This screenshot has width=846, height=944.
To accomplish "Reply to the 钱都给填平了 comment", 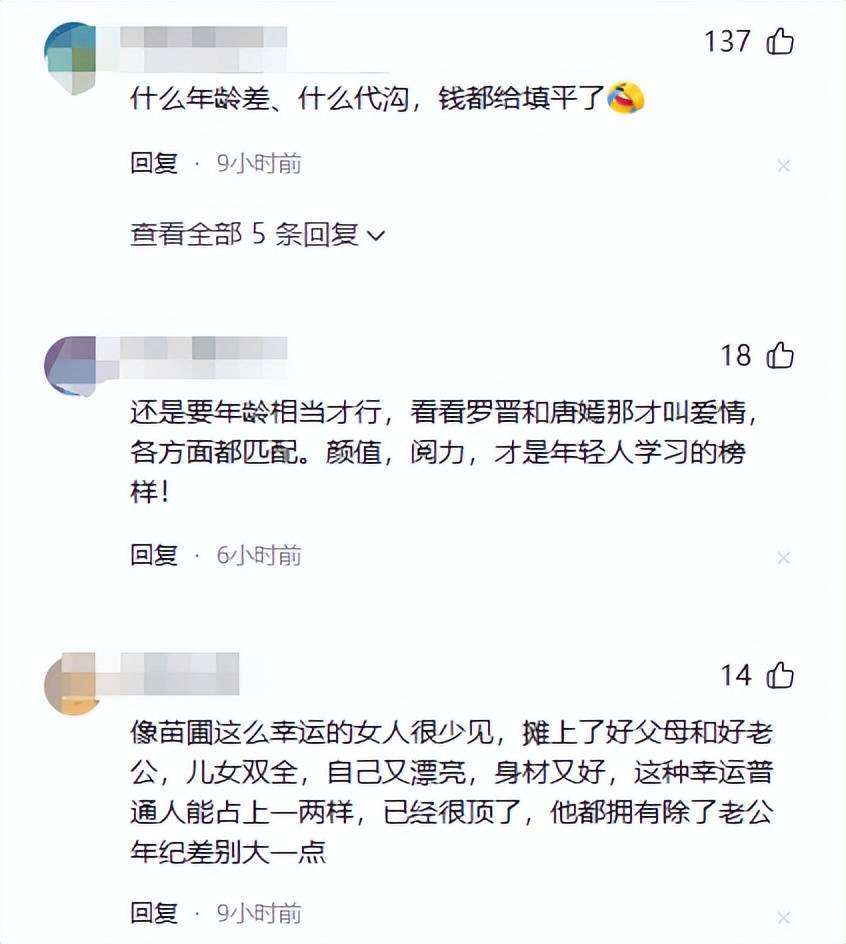I will pos(154,163).
